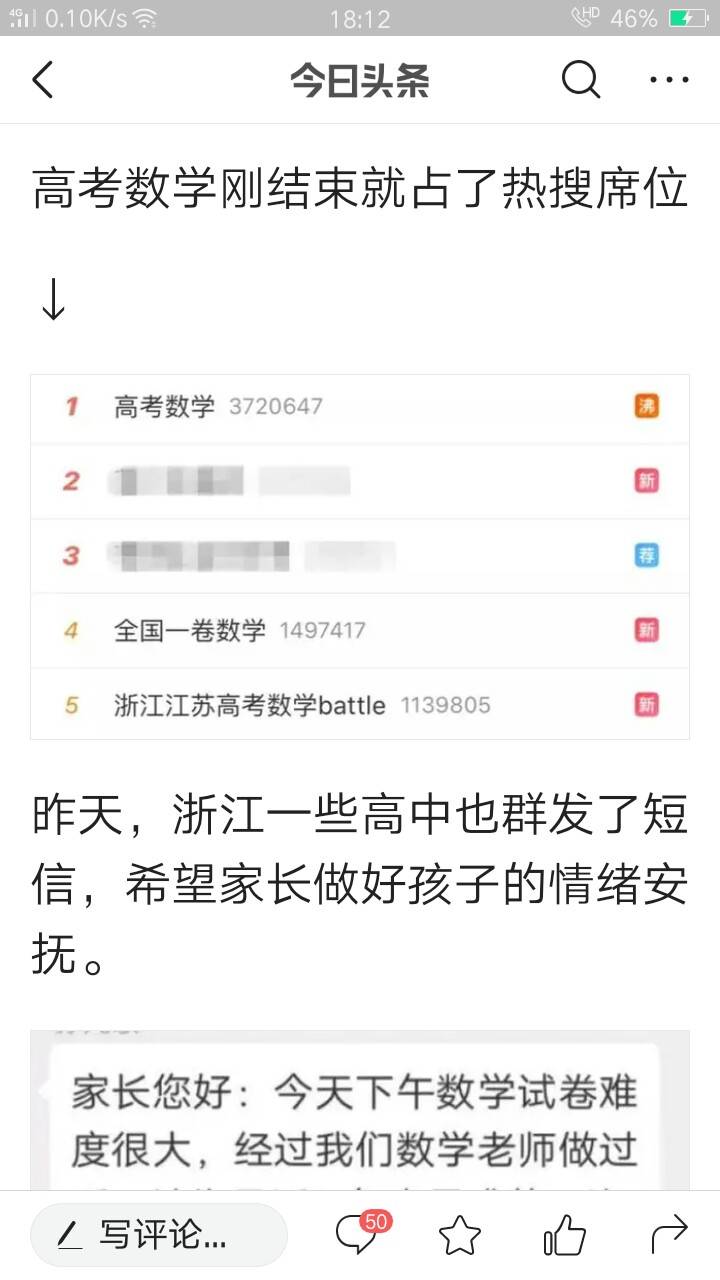The image size is (720, 1280).
Task: Go back using the top-left arrow
Action: coord(43,79)
